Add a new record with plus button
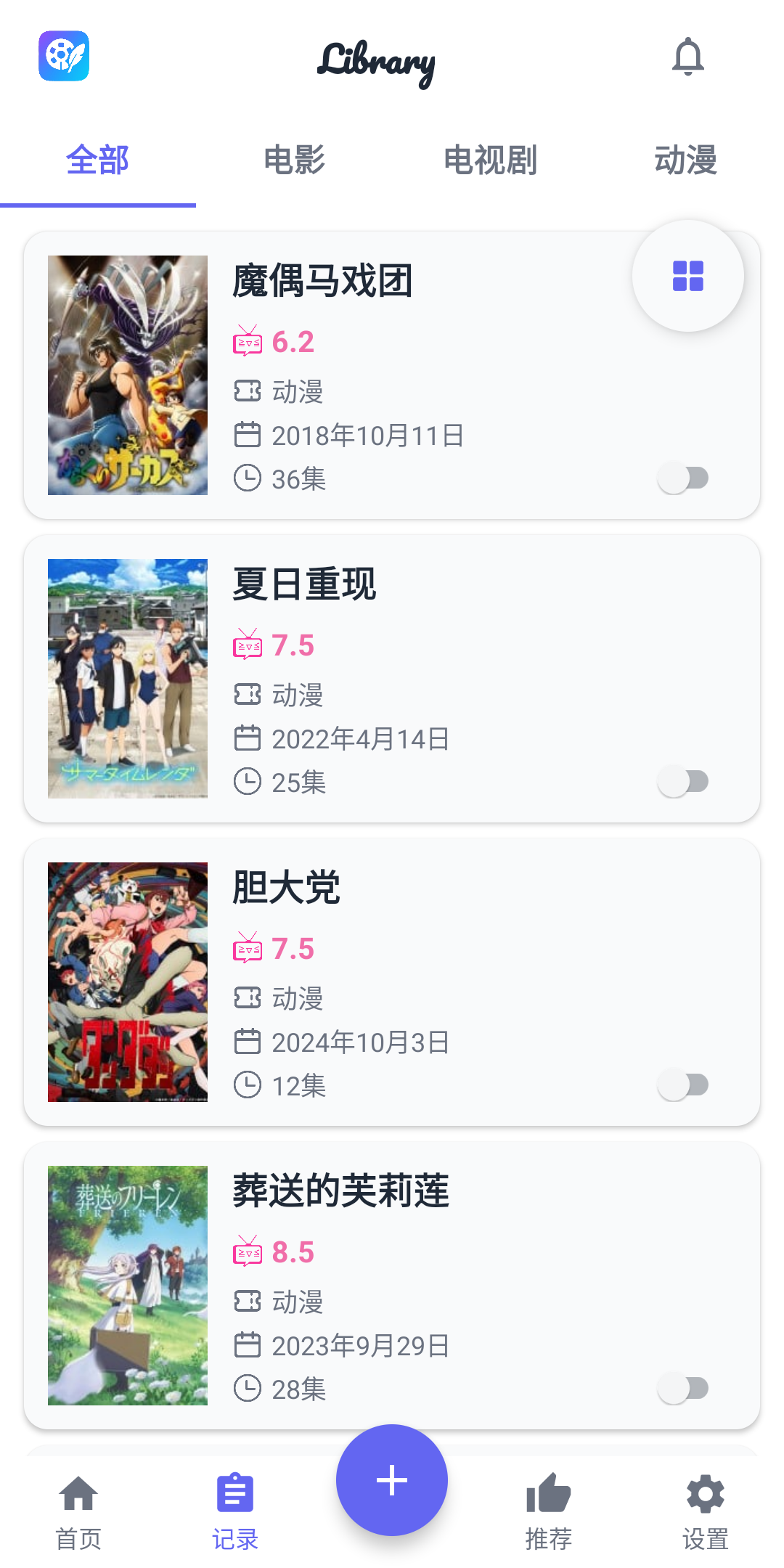This screenshot has height=1568, width=784. click(x=392, y=1480)
